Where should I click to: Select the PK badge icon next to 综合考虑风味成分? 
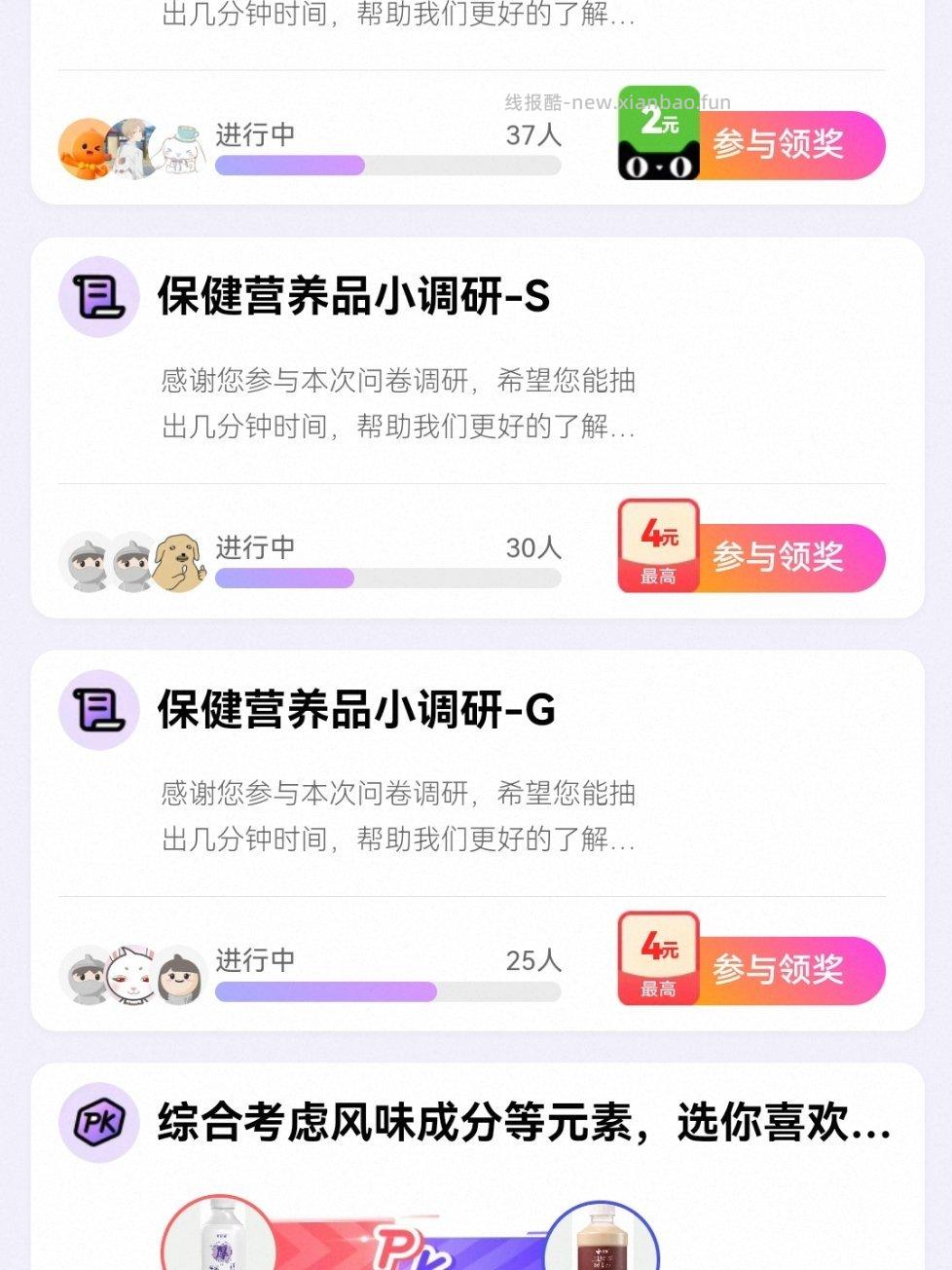click(98, 1122)
